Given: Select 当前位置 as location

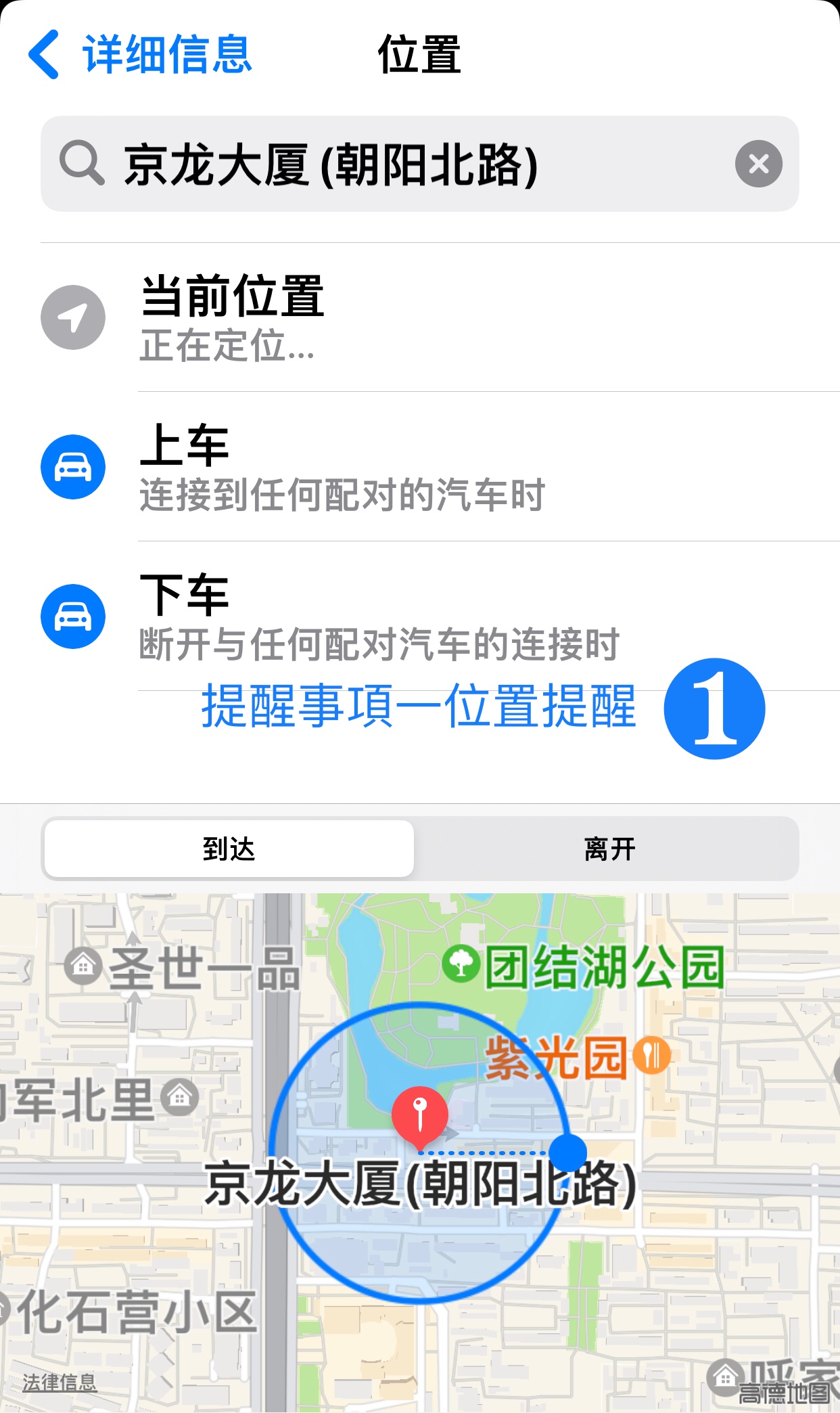Looking at the screenshot, I should point(419,317).
